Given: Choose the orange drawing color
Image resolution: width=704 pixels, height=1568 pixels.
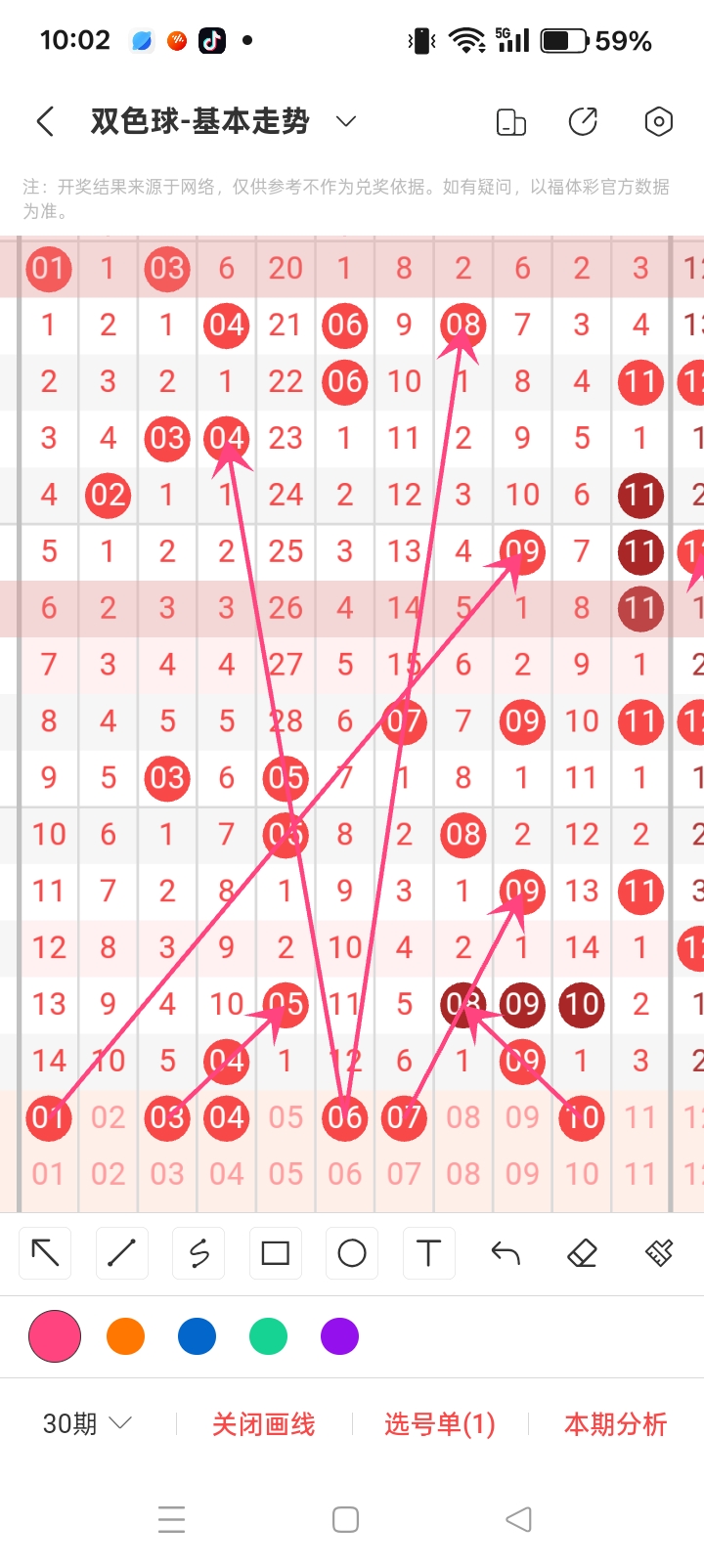Looking at the screenshot, I should coord(126,1336).
